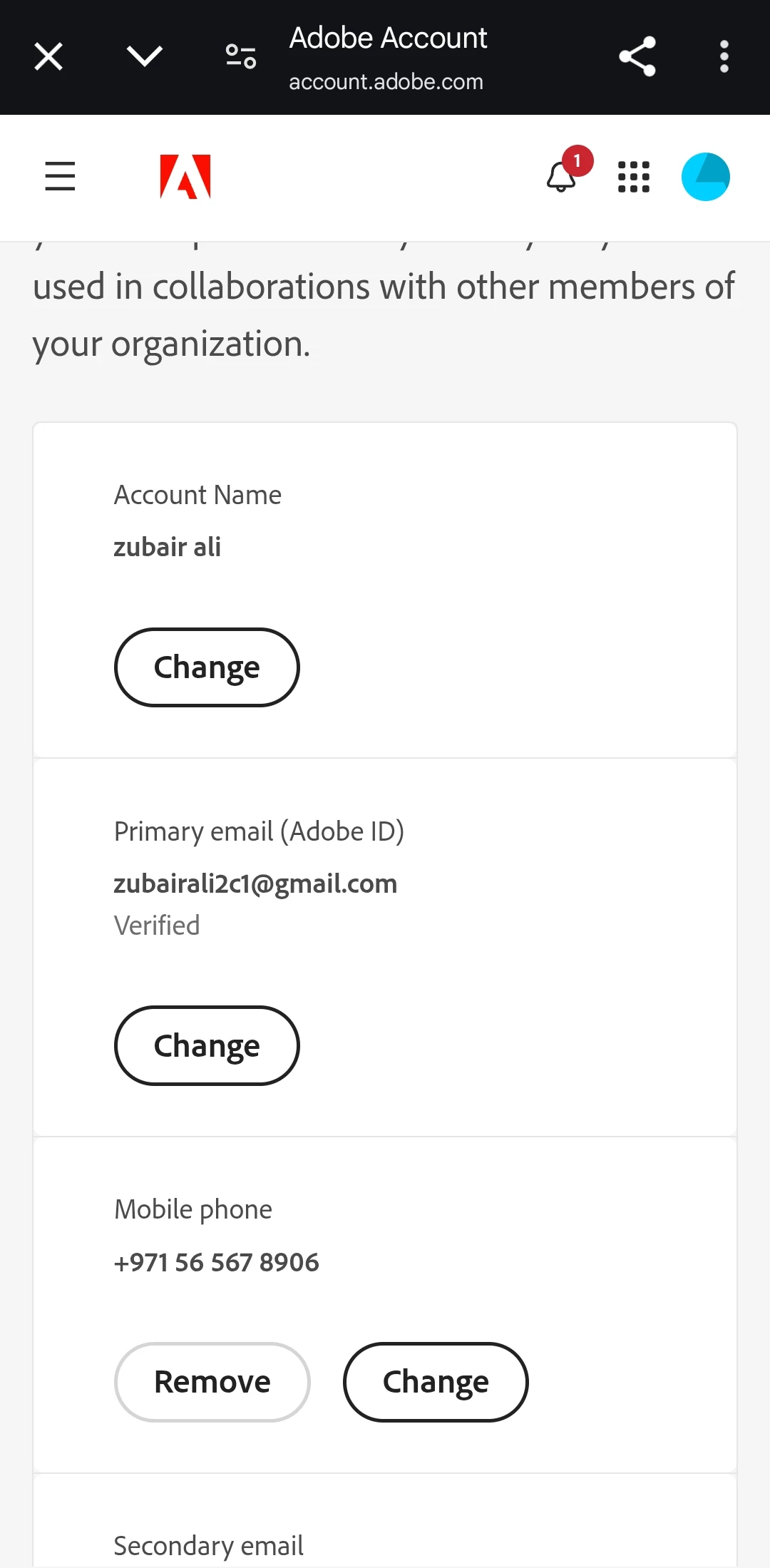
Task: Open the Adobe apps grid
Action: pos(634,176)
